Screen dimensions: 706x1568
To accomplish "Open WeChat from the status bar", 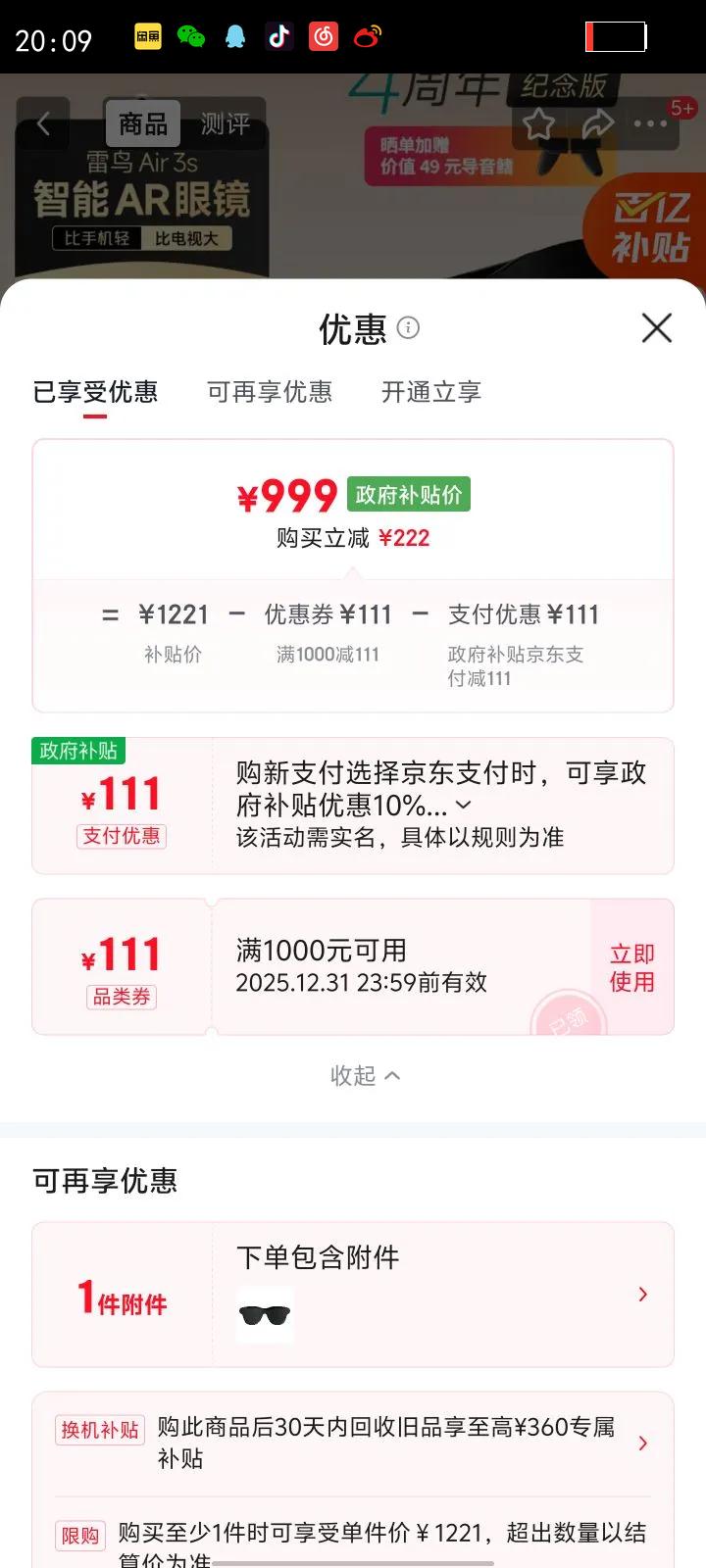I will (x=191, y=36).
